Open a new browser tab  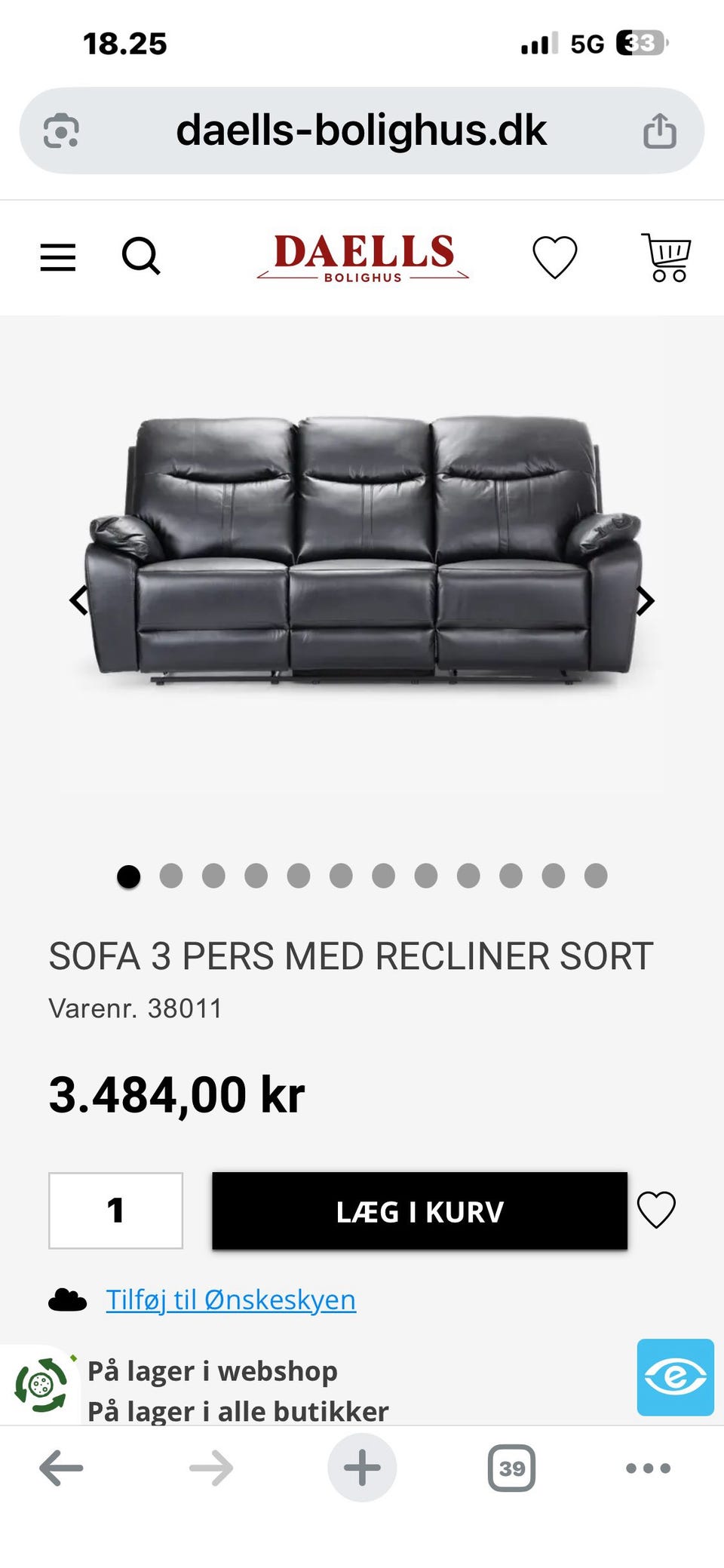click(362, 1468)
